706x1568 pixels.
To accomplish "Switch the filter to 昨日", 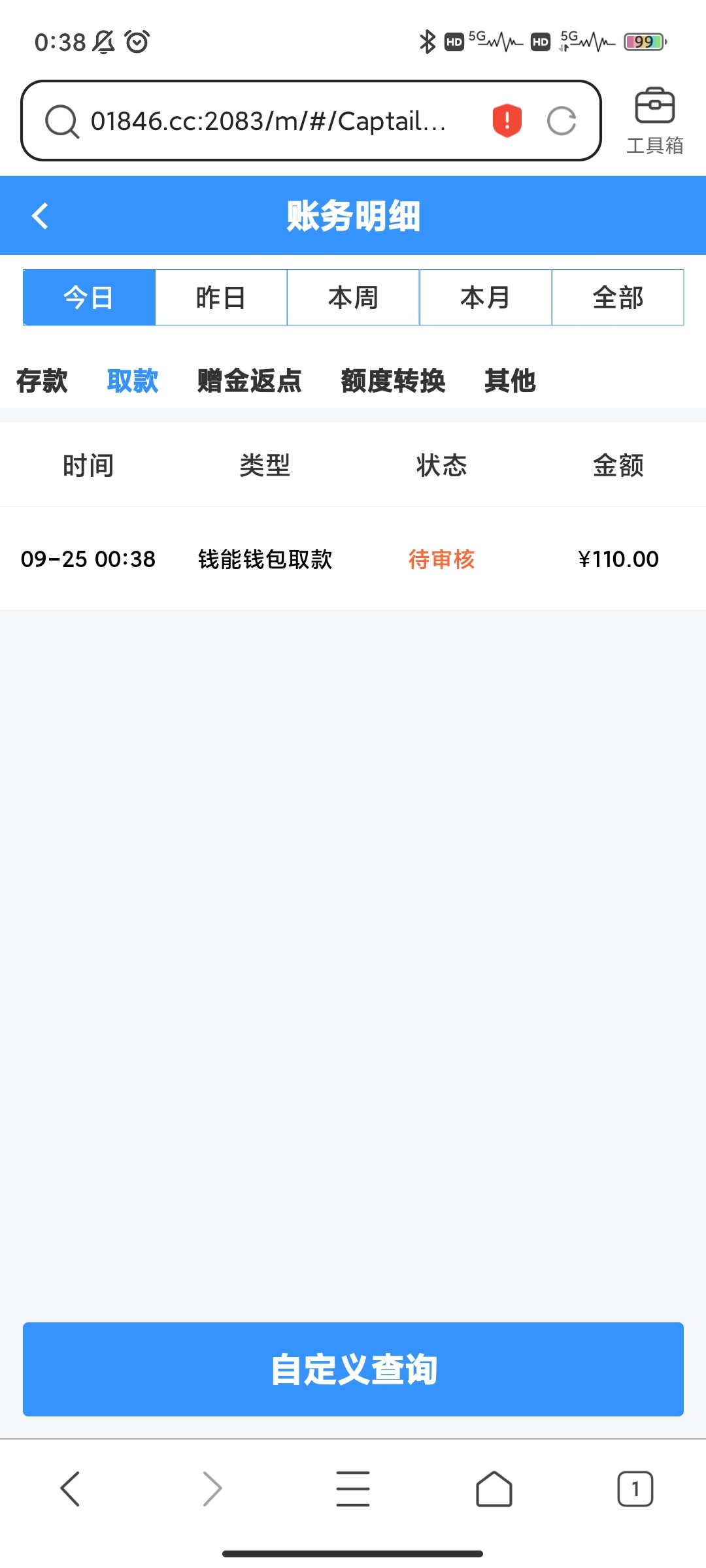I will point(221,297).
